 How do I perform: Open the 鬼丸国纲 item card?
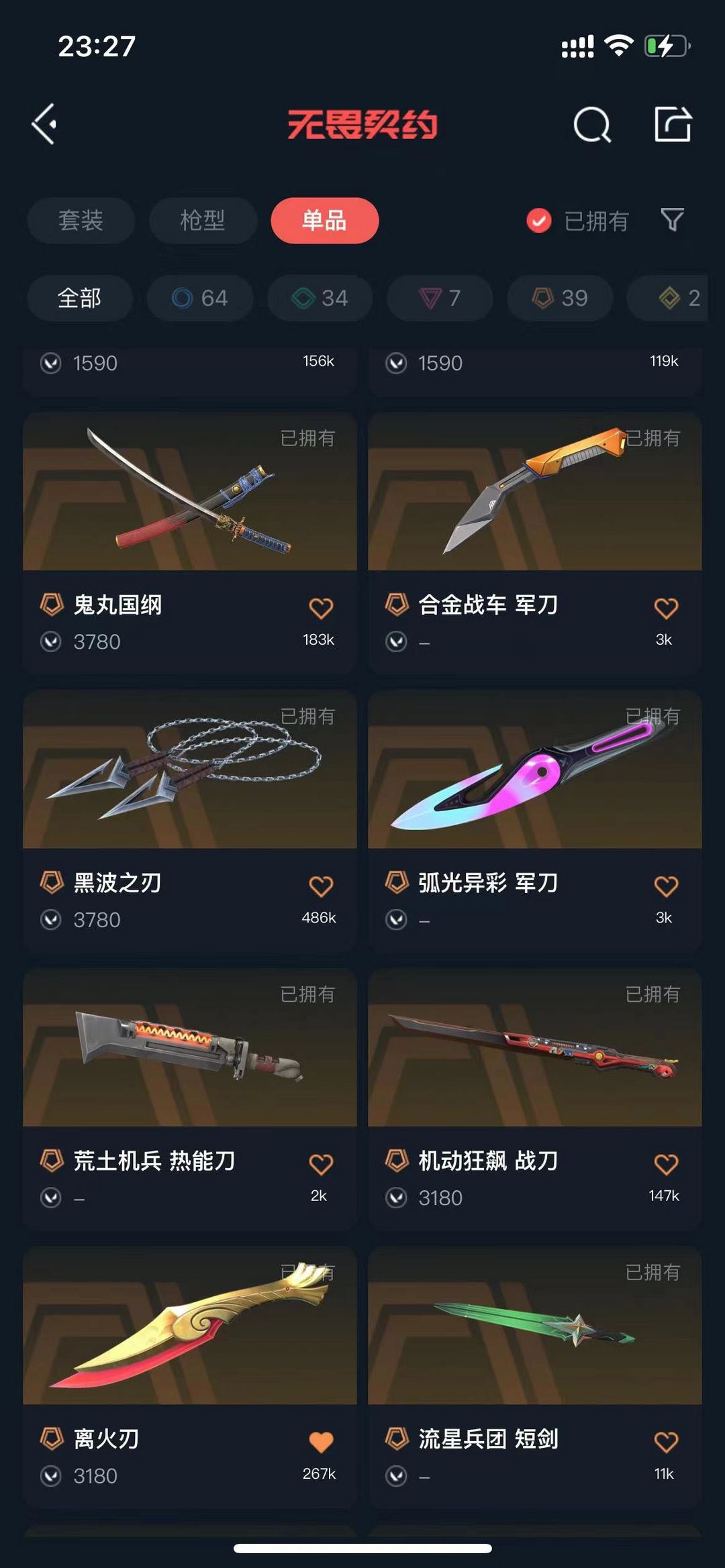(x=190, y=543)
